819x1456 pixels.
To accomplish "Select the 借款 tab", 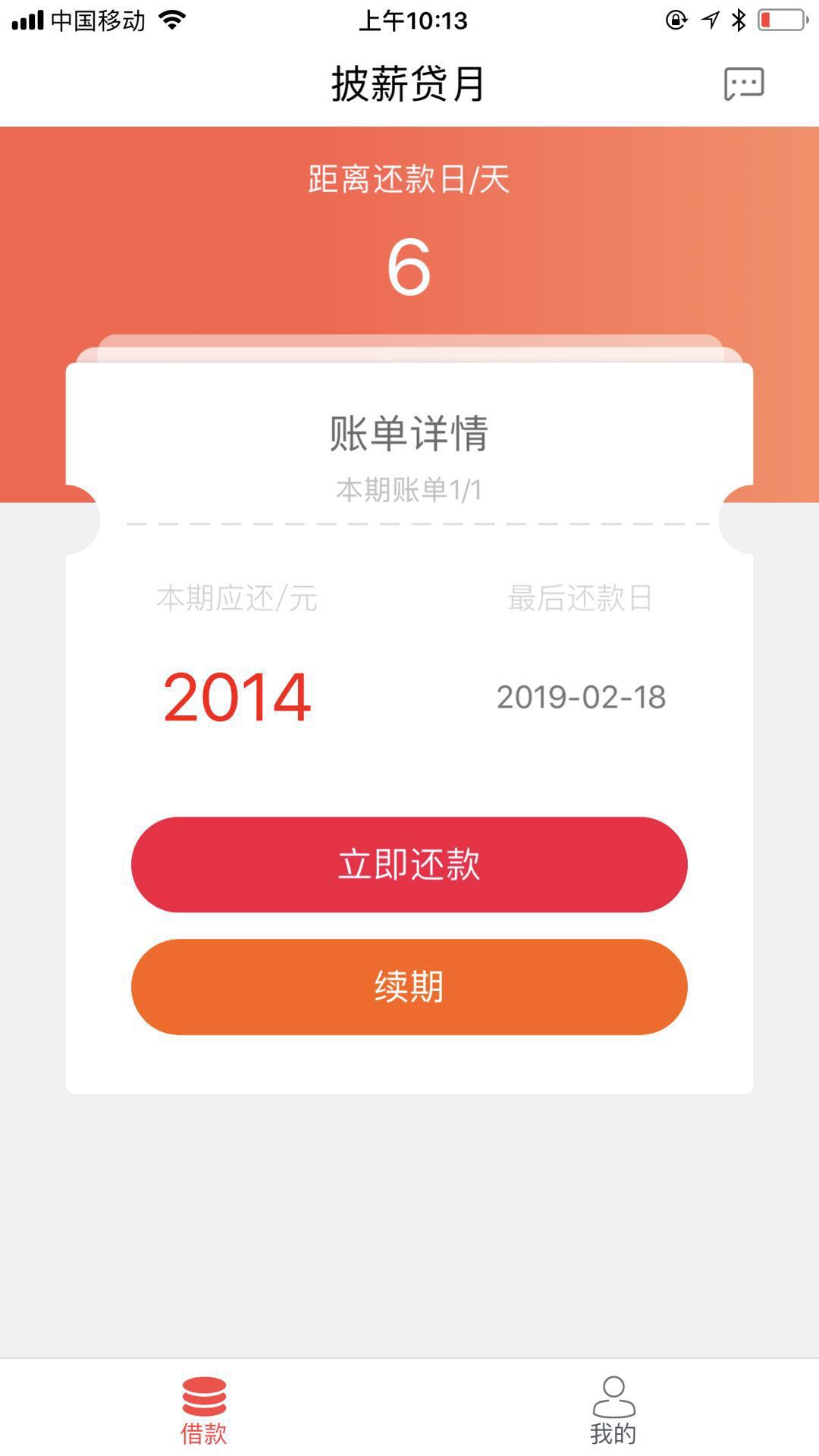I will pyautogui.click(x=204, y=1410).
